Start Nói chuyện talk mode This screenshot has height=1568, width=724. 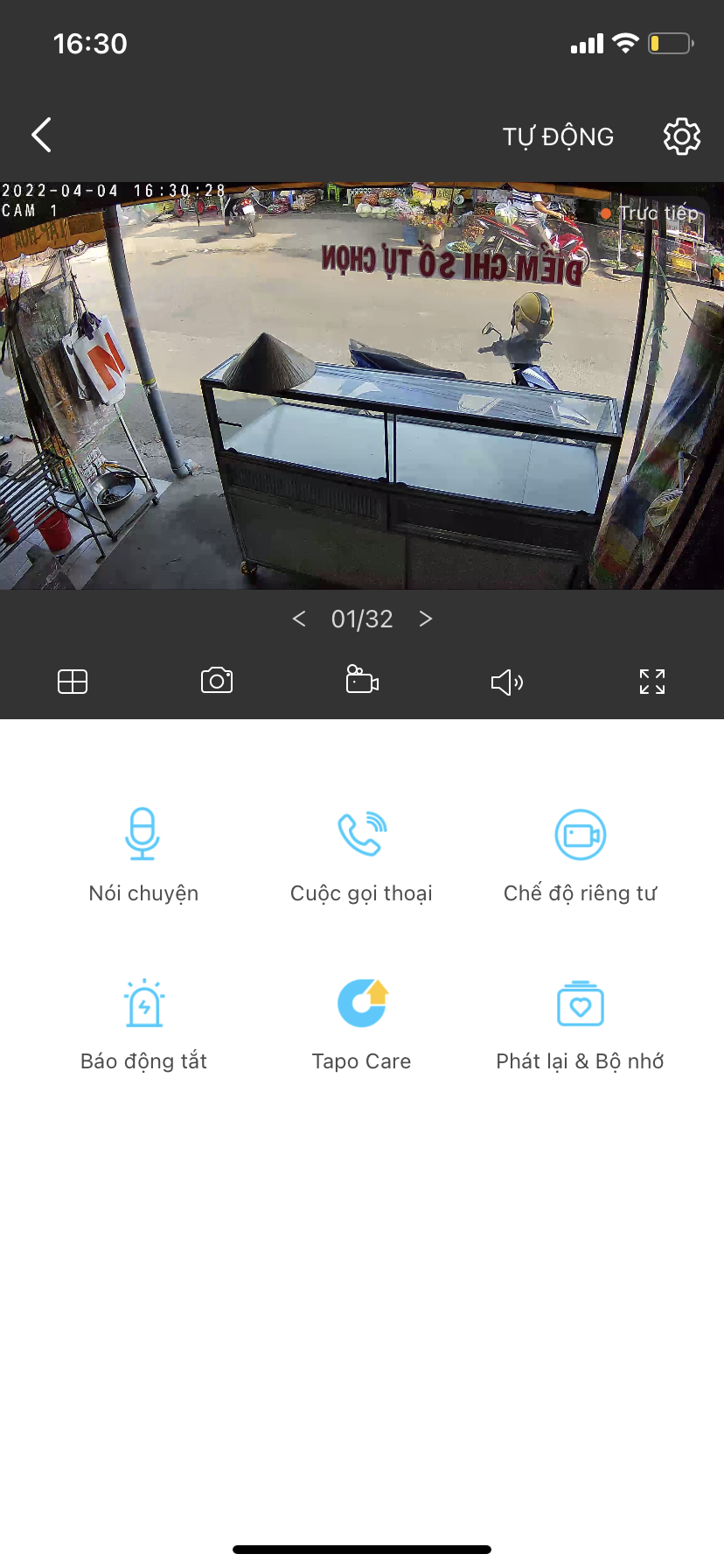click(x=143, y=853)
